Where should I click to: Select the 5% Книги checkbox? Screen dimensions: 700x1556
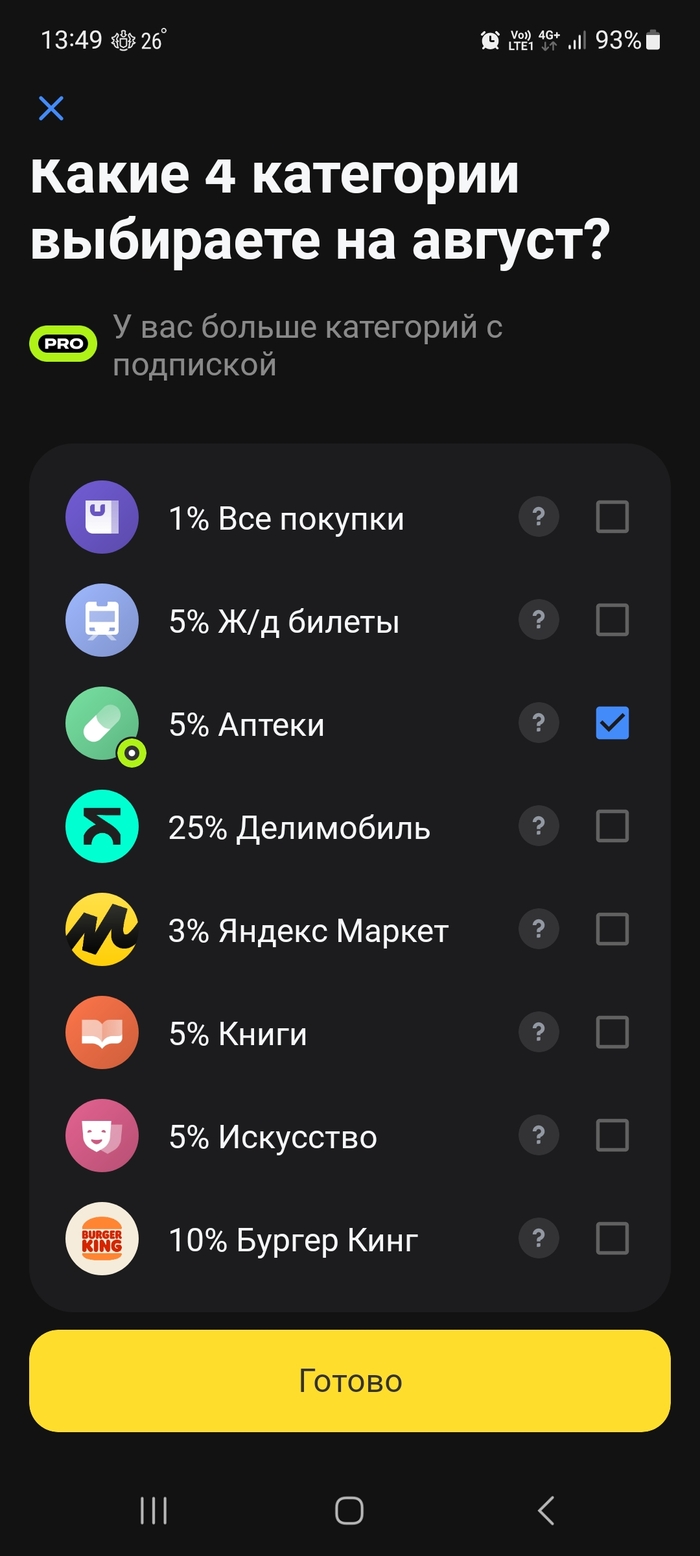click(612, 1032)
